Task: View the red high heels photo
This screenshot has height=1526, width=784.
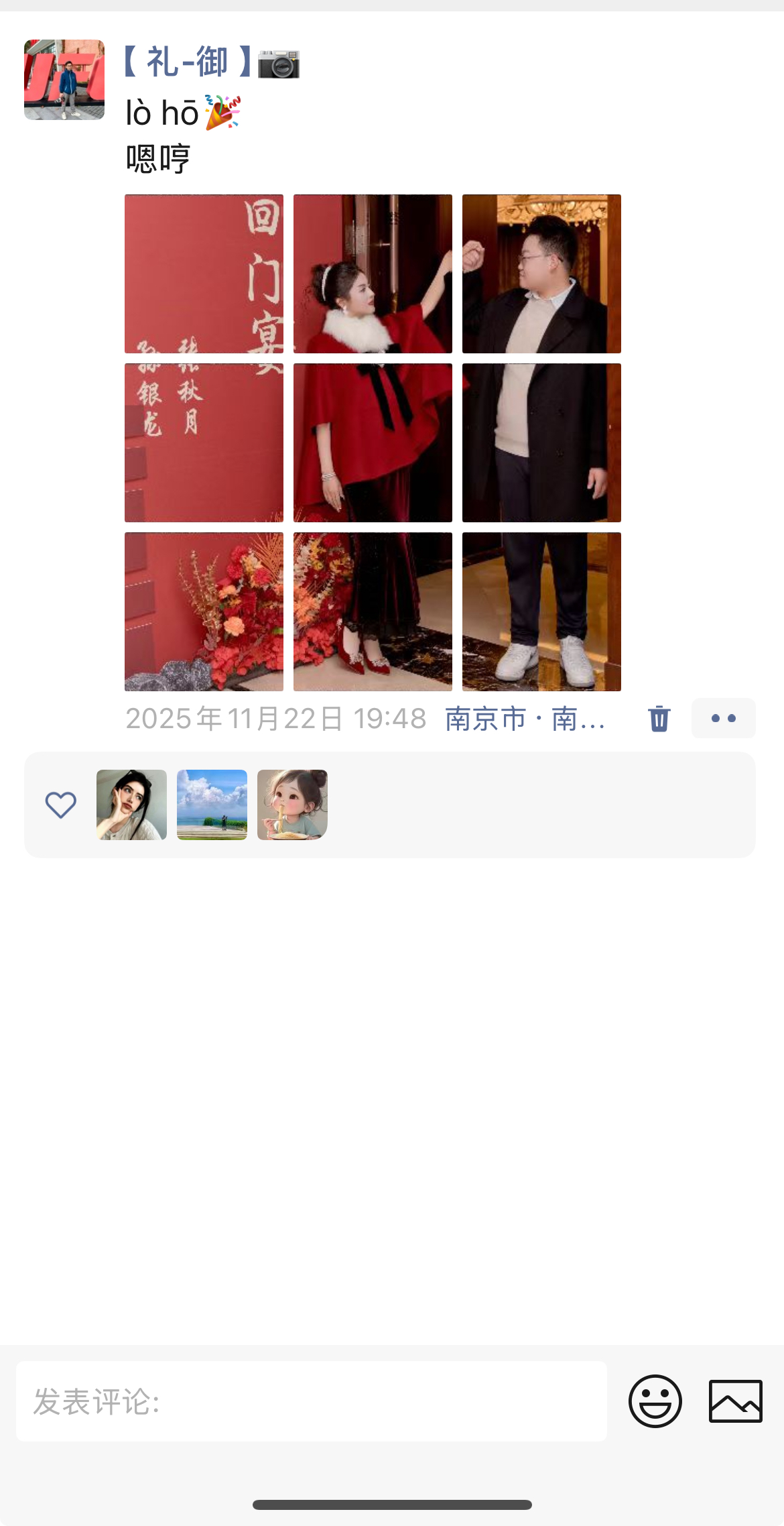Action: 373,611
